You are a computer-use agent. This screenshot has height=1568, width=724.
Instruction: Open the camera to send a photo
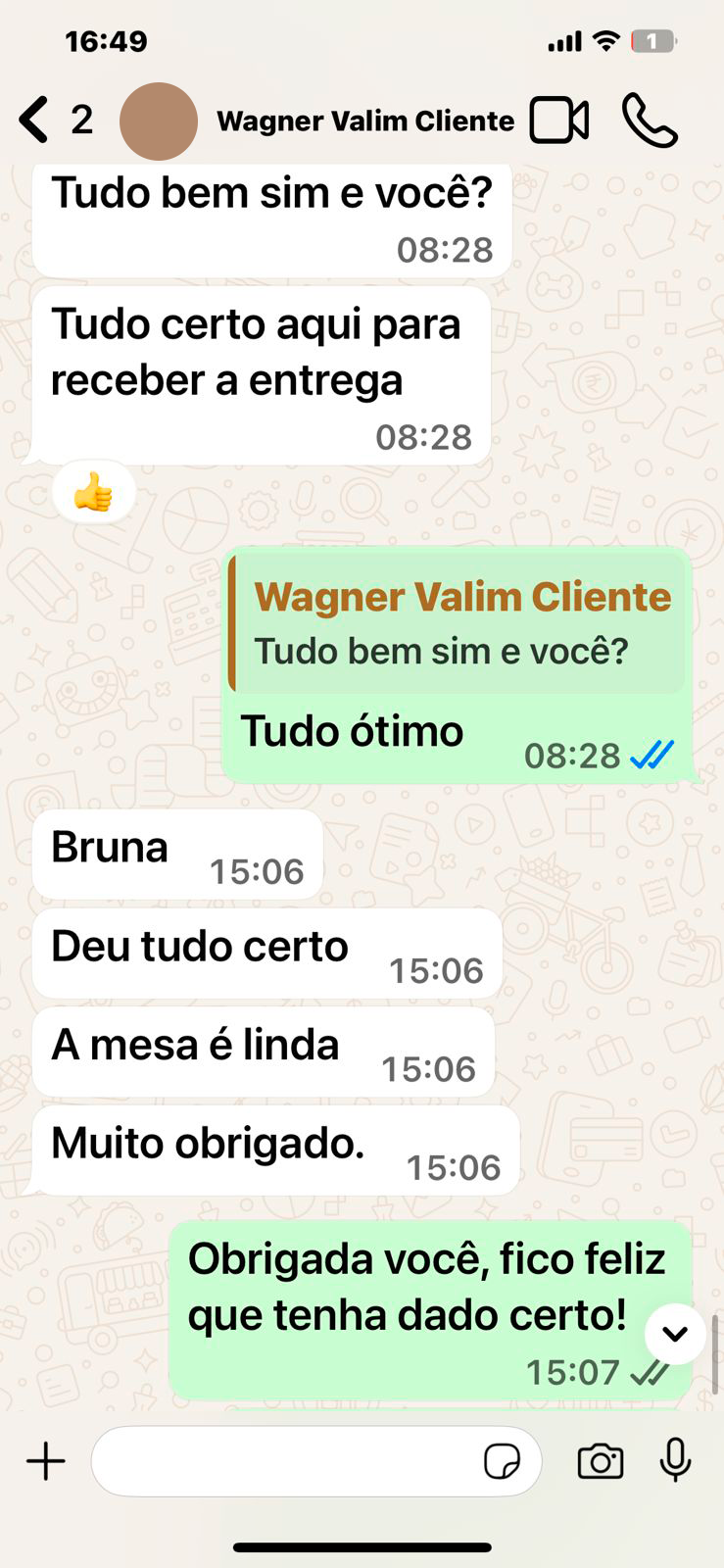(601, 1460)
